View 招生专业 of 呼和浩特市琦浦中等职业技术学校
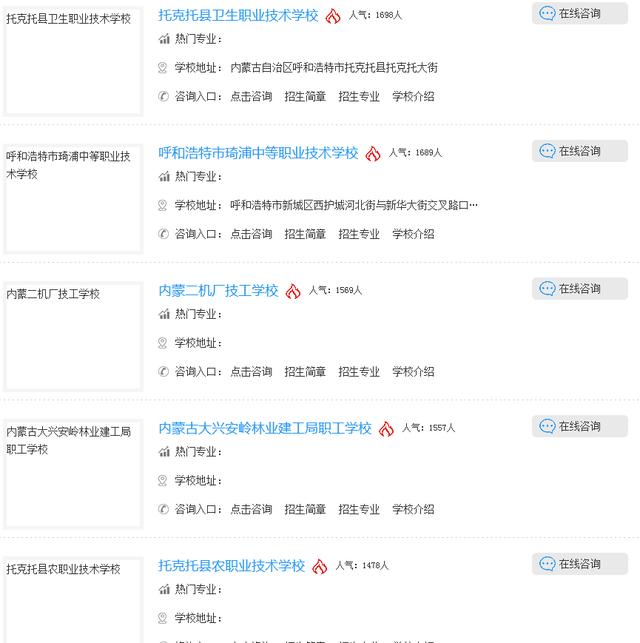 pyautogui.click(x=359, y=234)
